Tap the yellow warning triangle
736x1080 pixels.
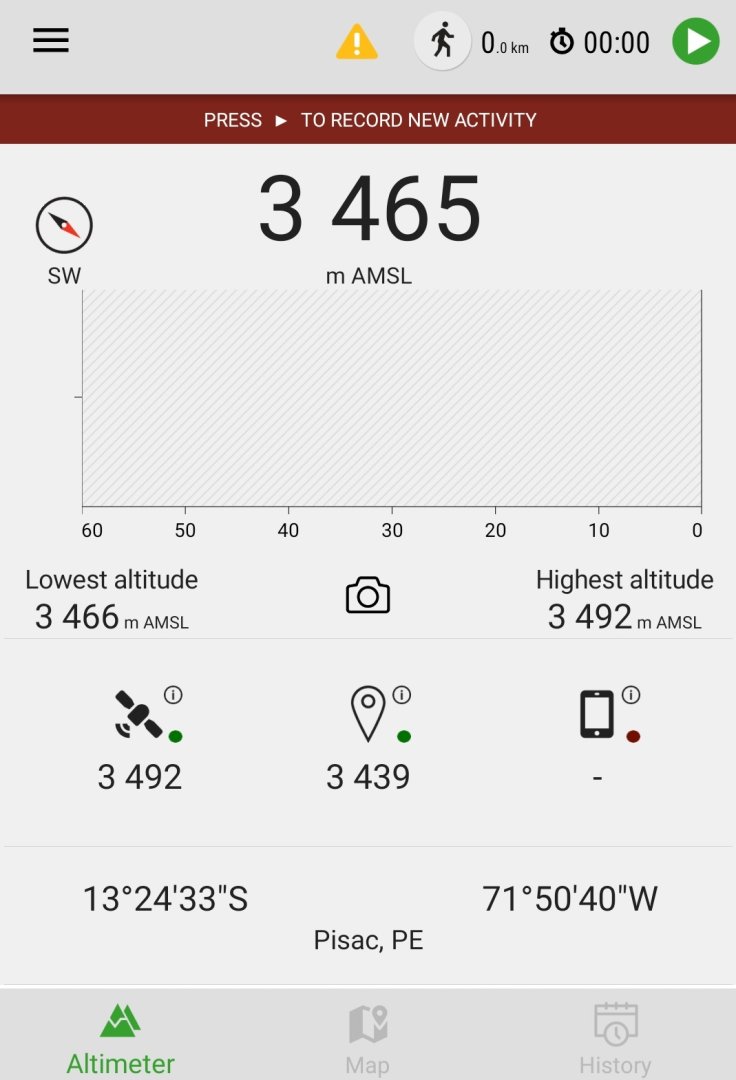[356, 42]
